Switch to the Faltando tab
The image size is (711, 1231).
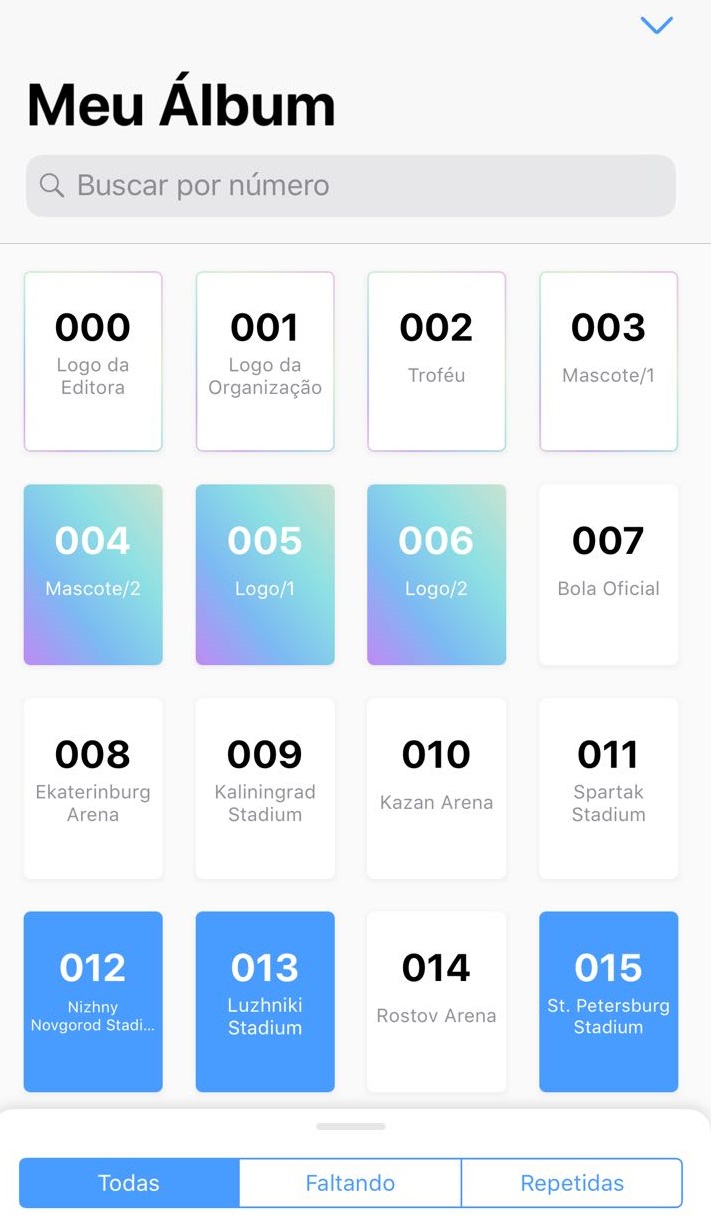pyautogui.click(x=350, y=1183)
